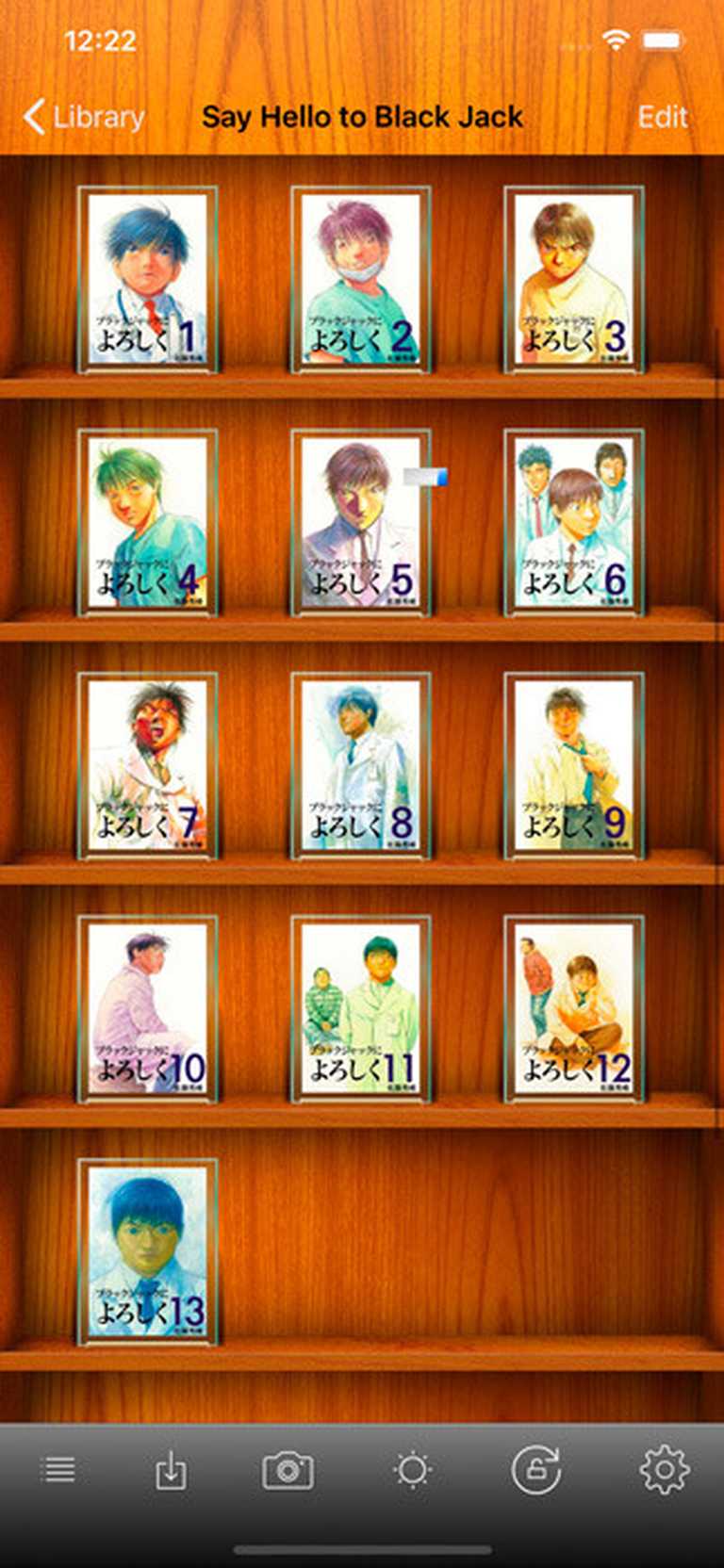Open volume 8 book
Image resolution: width=724 pixels, height=1568 pixels.
click(x=361, y=766)
